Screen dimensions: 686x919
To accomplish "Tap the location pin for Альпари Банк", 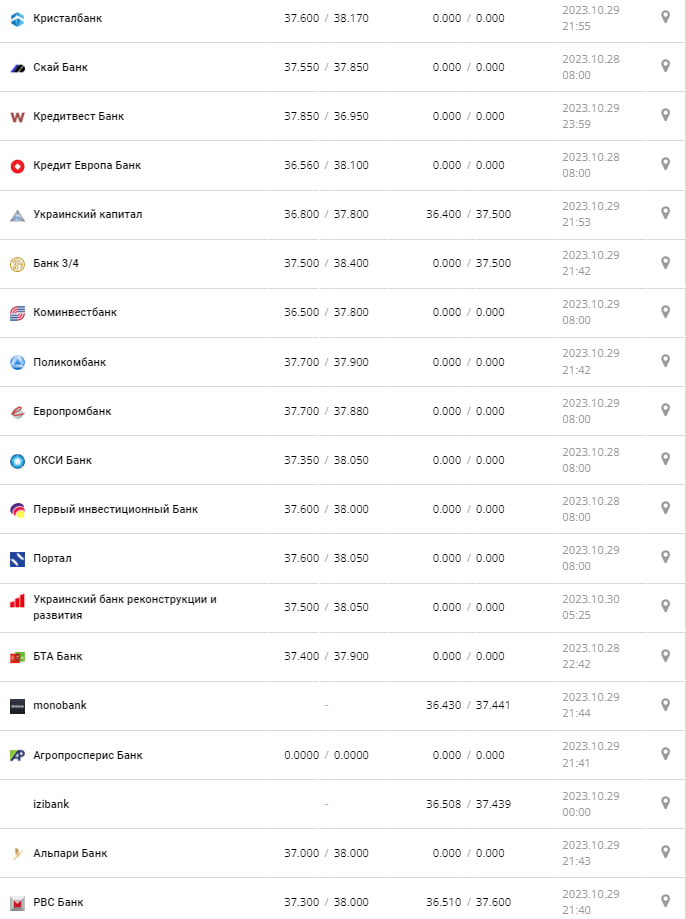I will click(x=665, y=852).
